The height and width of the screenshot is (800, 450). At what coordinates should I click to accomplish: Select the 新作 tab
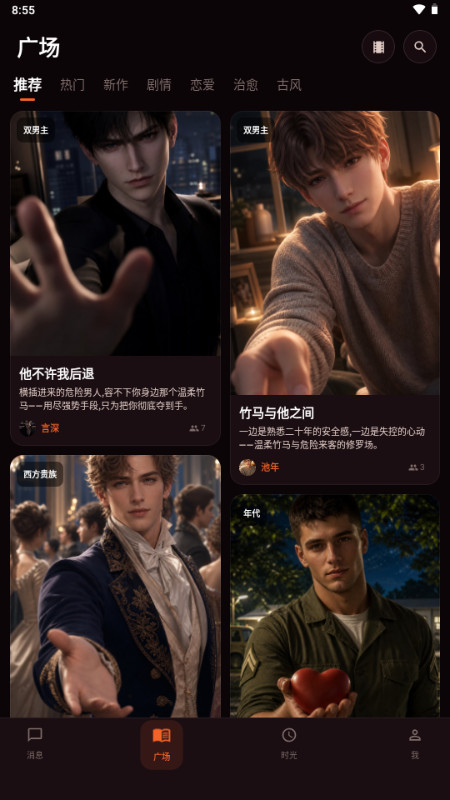pyautogui.click(x=116, y=85)
